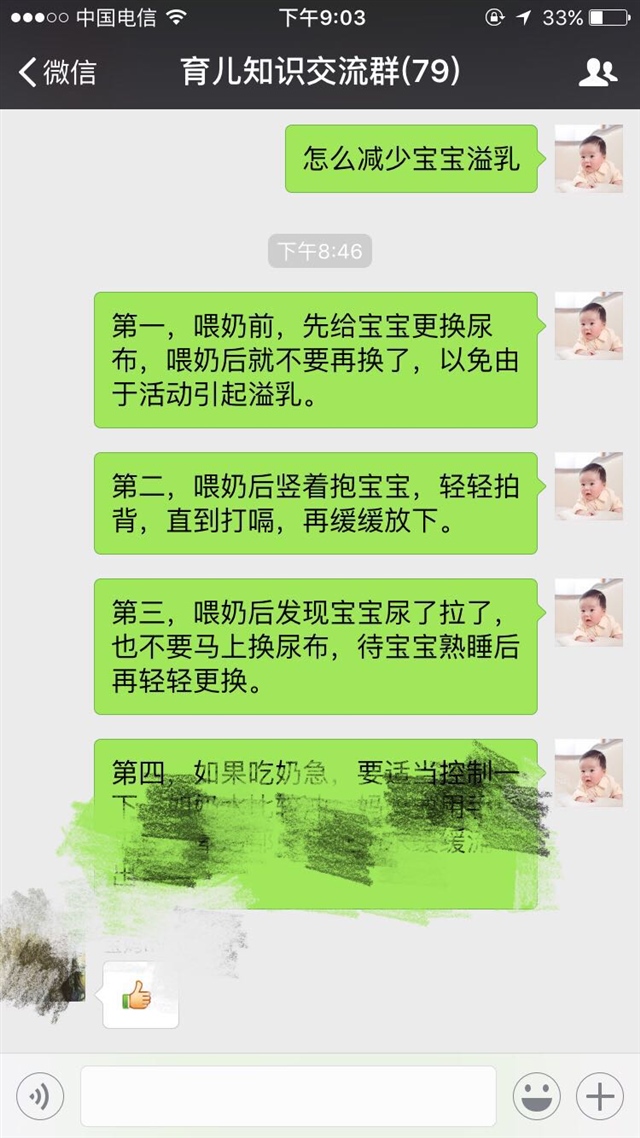This screenshot has width=640, height=1138.
Task: Open group members info icon
Action: pos(597,72)
